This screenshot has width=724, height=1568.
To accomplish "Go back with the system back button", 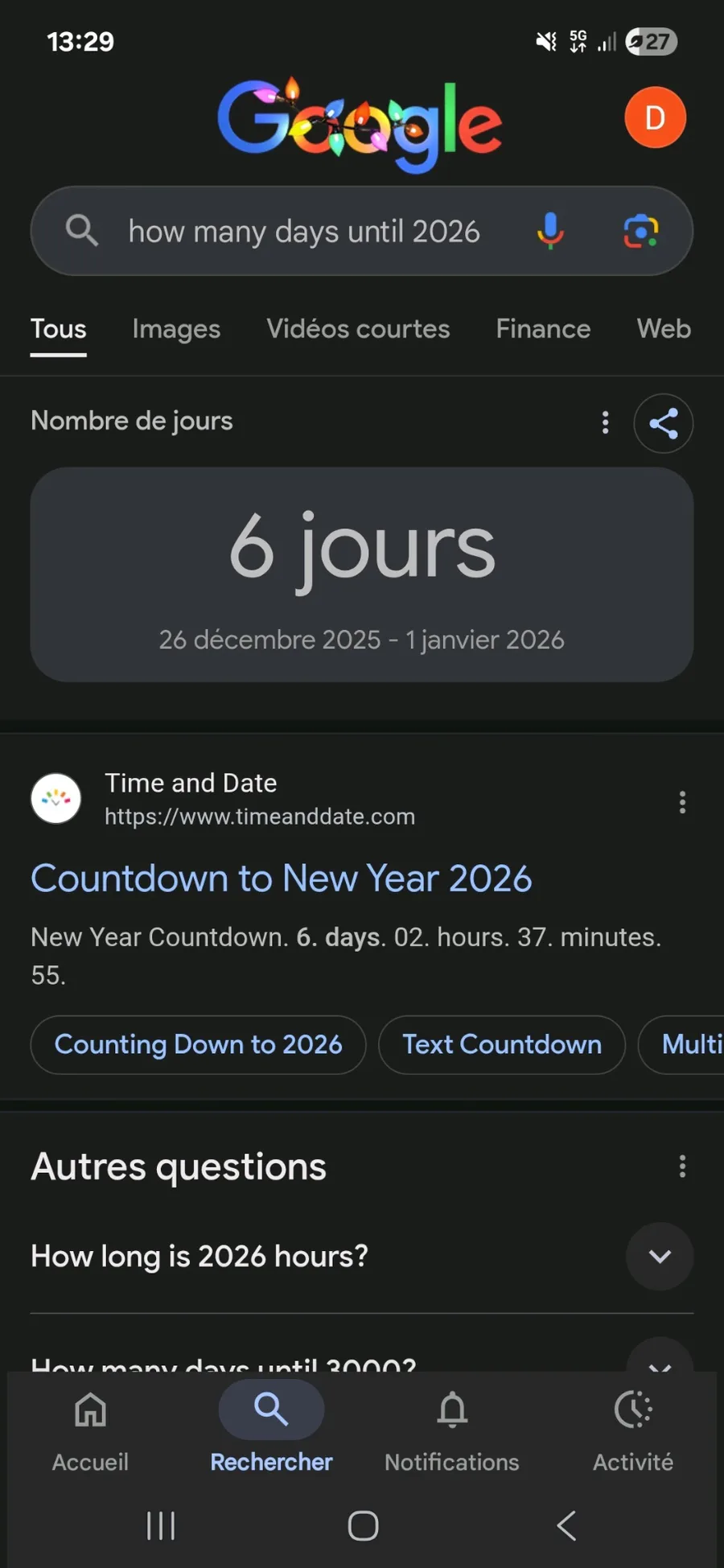I will click(566, 1525).
